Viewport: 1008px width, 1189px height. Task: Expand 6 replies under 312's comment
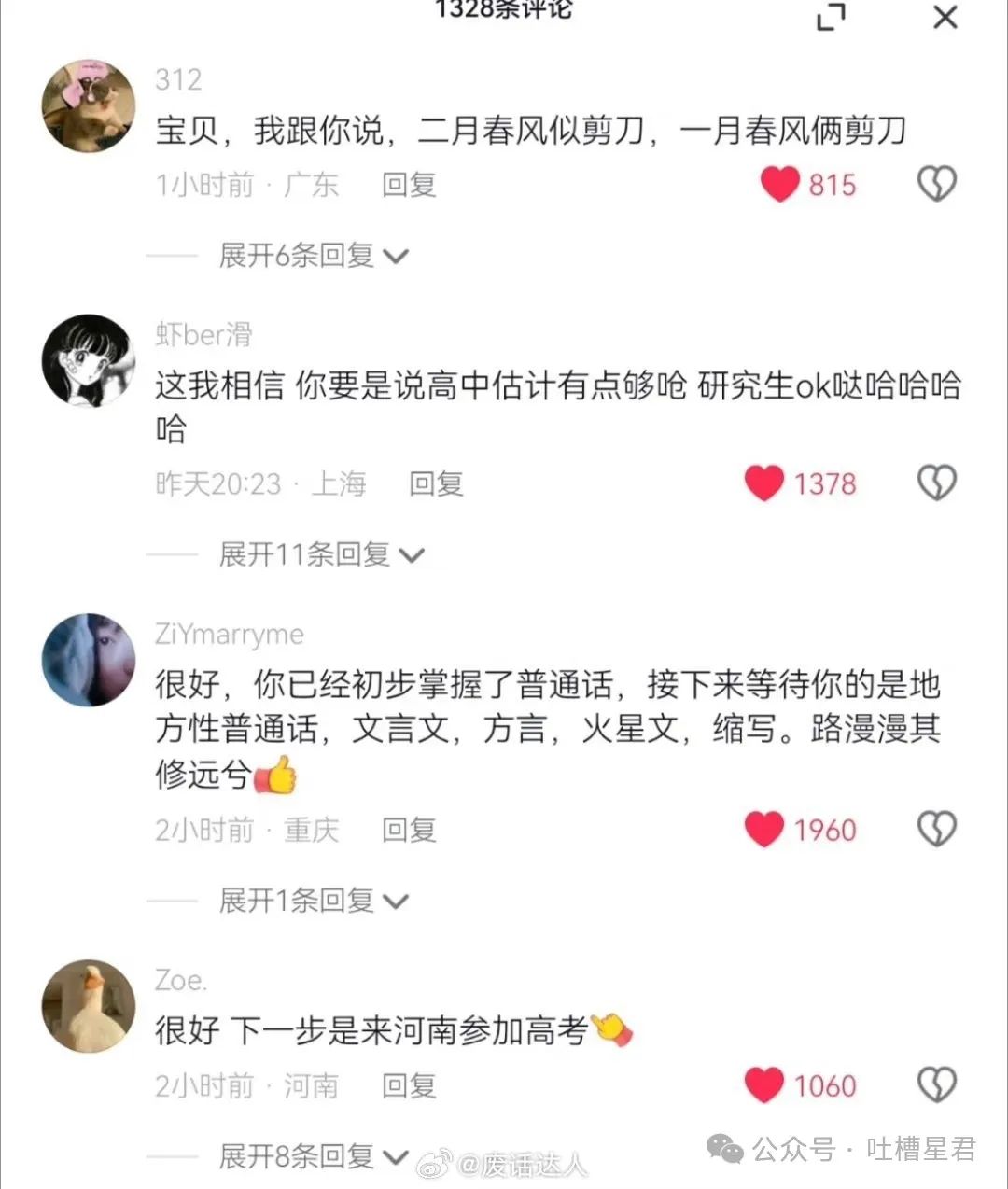(314, 255)
